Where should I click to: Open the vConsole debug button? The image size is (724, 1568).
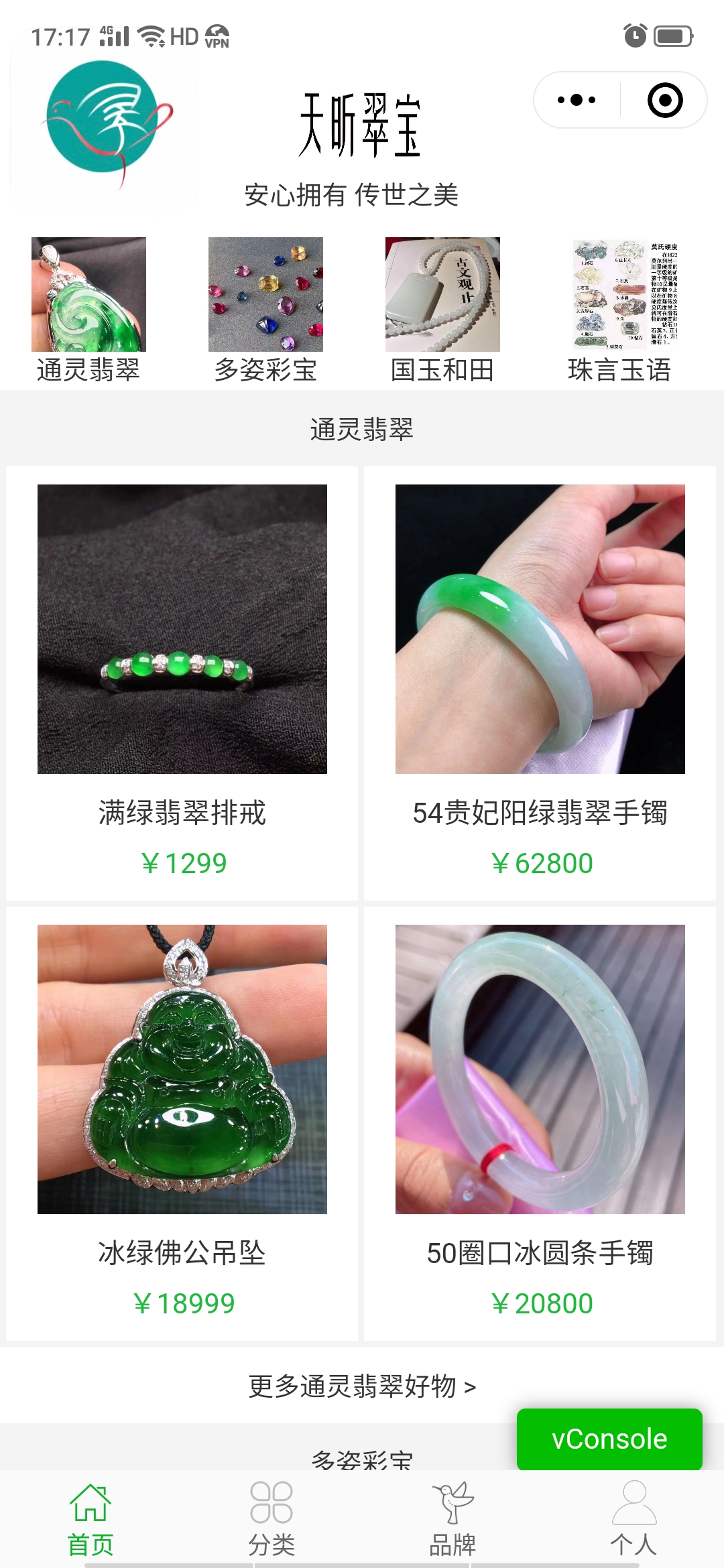(x=609, y=1439)
